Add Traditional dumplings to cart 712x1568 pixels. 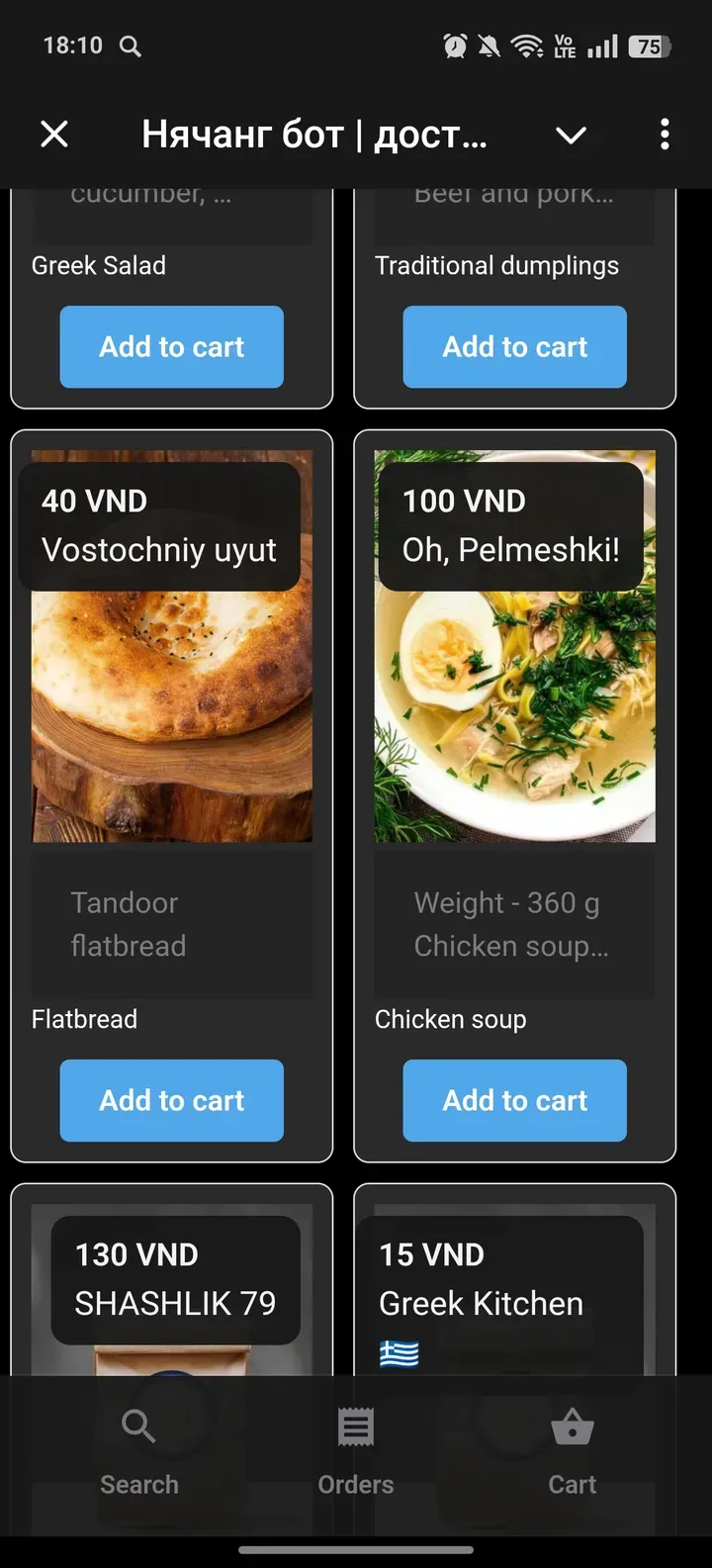(514, 346)
